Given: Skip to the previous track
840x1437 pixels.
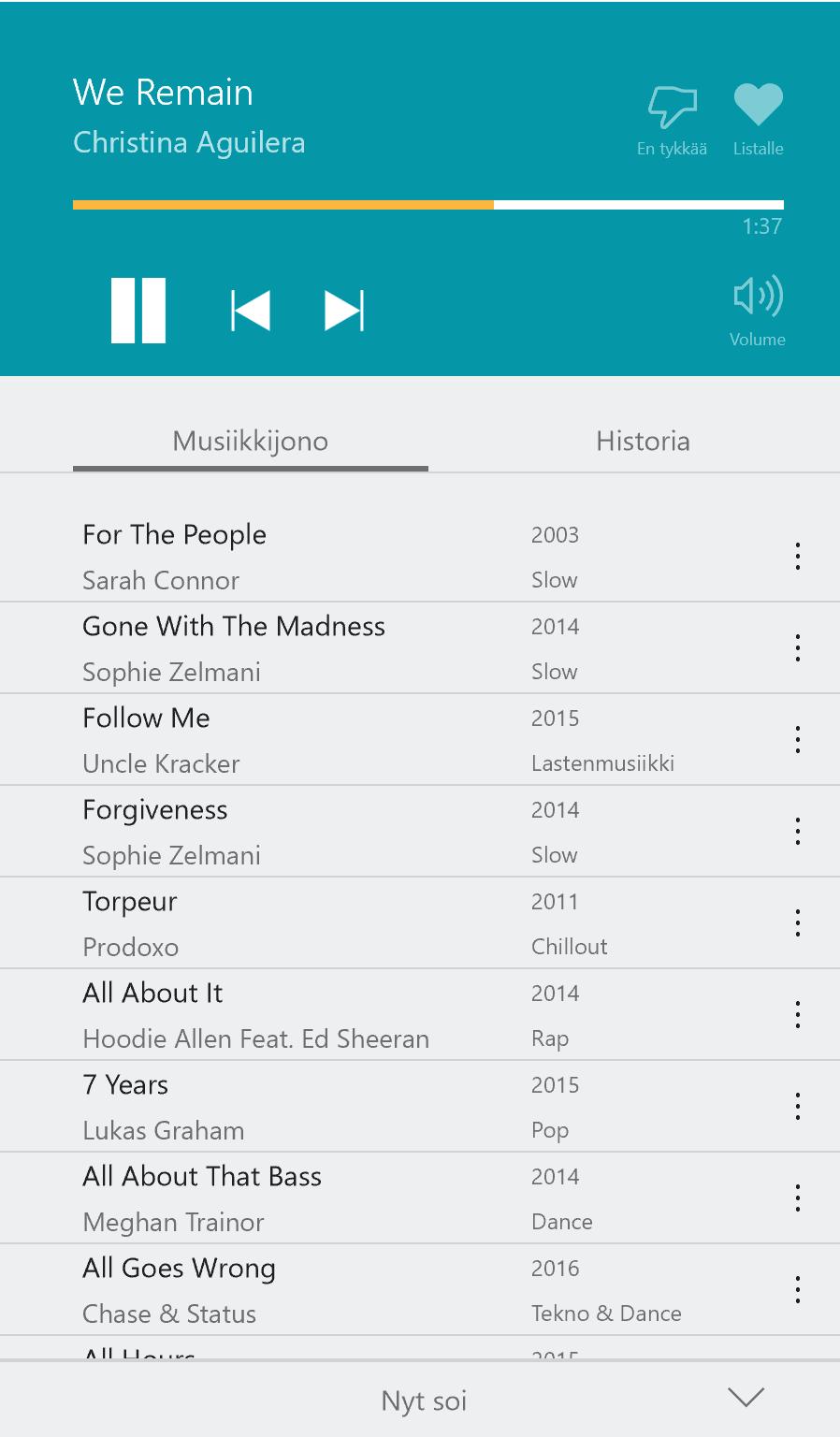Looking at the screenshot, I should [x=251, y=311].
